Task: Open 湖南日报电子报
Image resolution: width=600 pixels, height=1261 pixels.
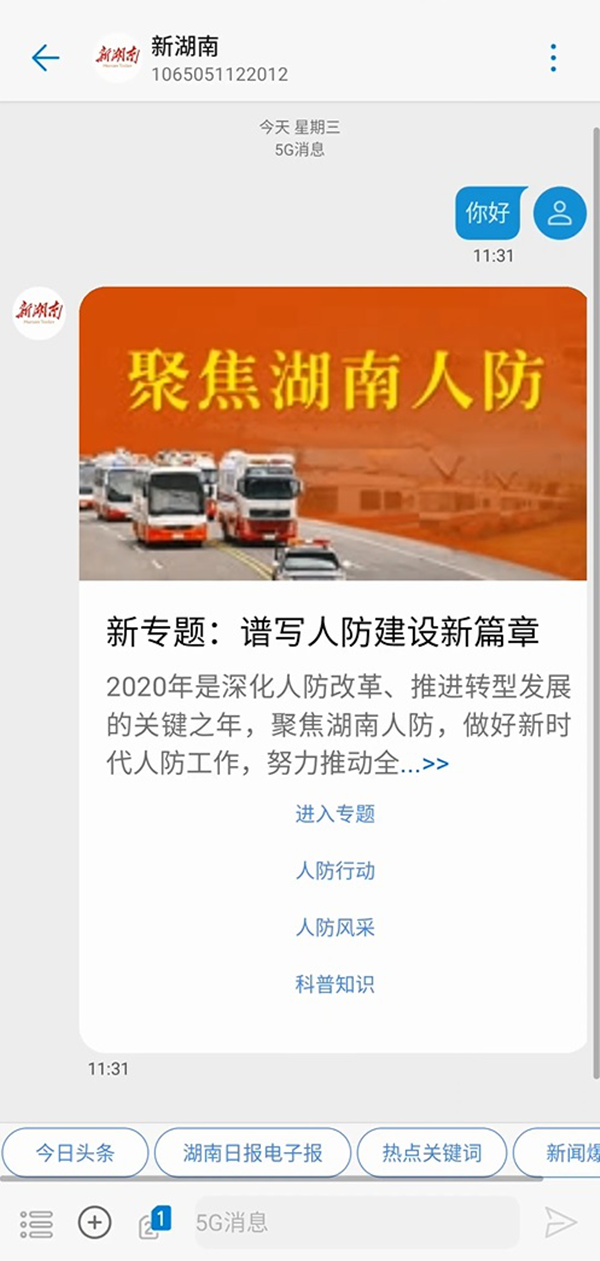Action: click(253, 1153)
